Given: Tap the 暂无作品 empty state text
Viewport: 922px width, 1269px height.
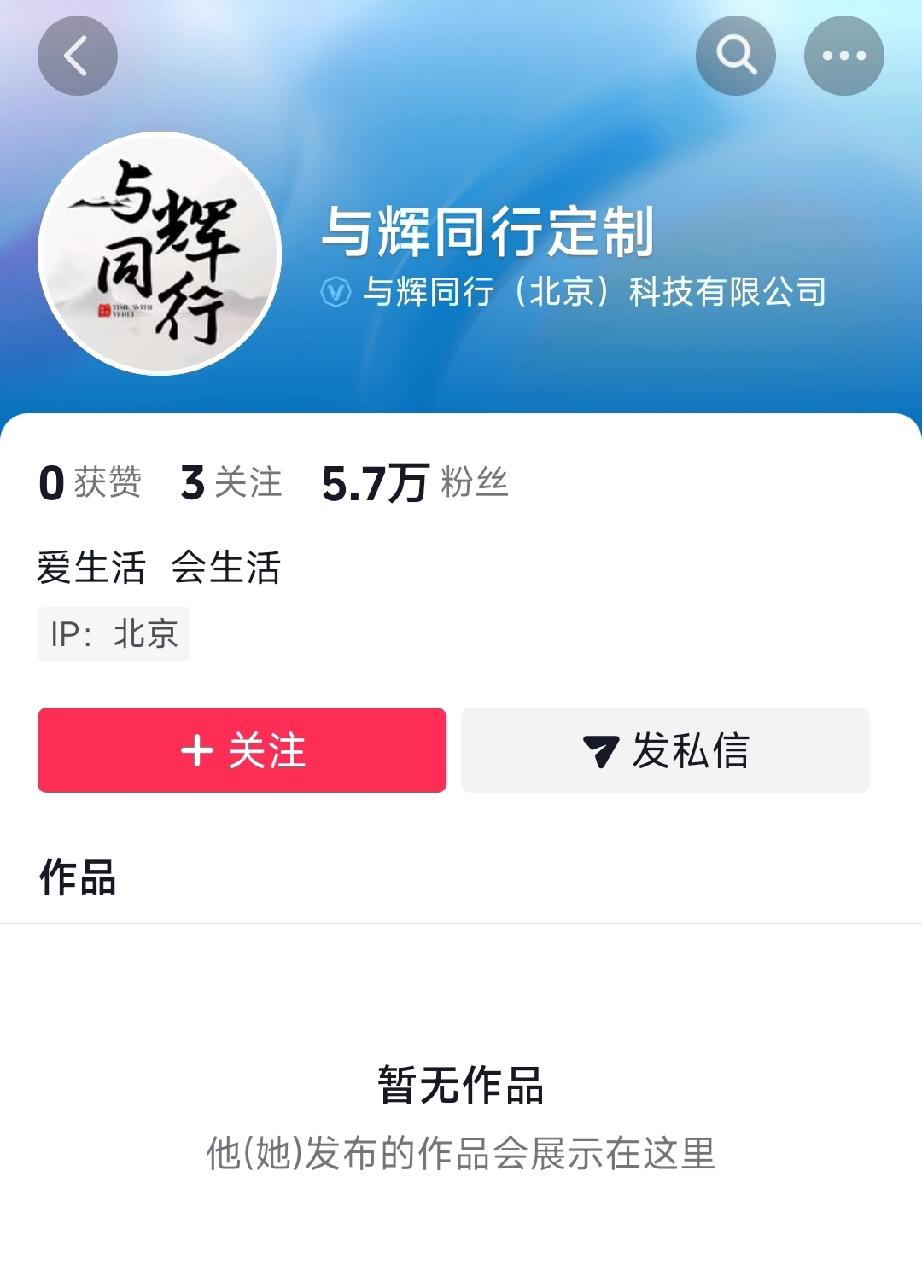Looking at the screenshot, I should coord(461,1090).
